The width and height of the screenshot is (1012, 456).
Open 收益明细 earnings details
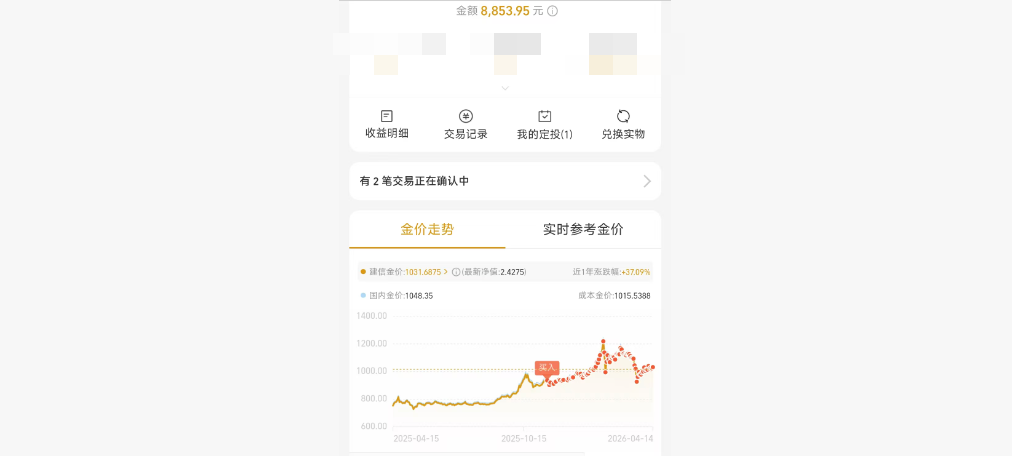pos(386,124)
